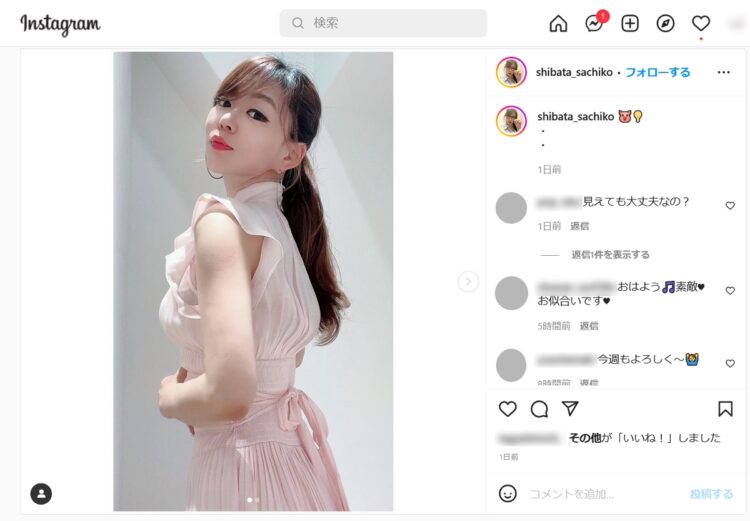Like this post with heart icon
This screenshot has width=750, height=521.
point(508,408)
